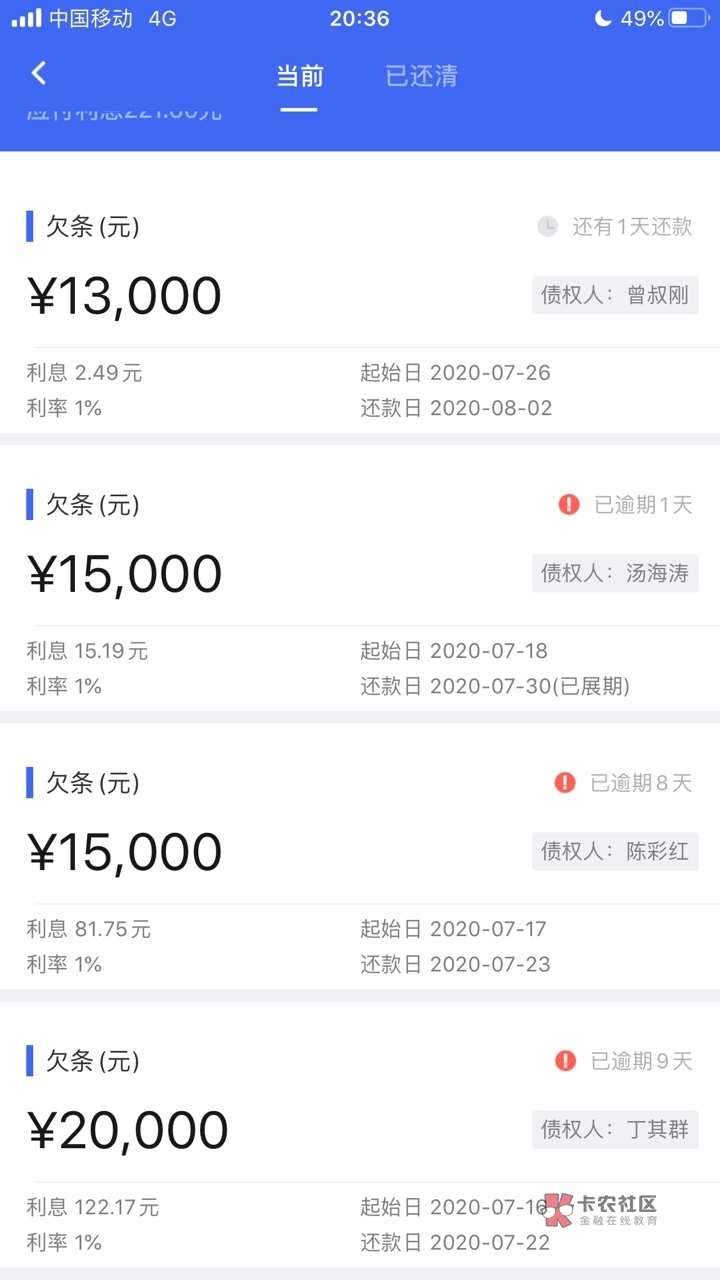This screenshot has height=1280, width=720.
Task: Select the 当前 tab
Action: 299,76
